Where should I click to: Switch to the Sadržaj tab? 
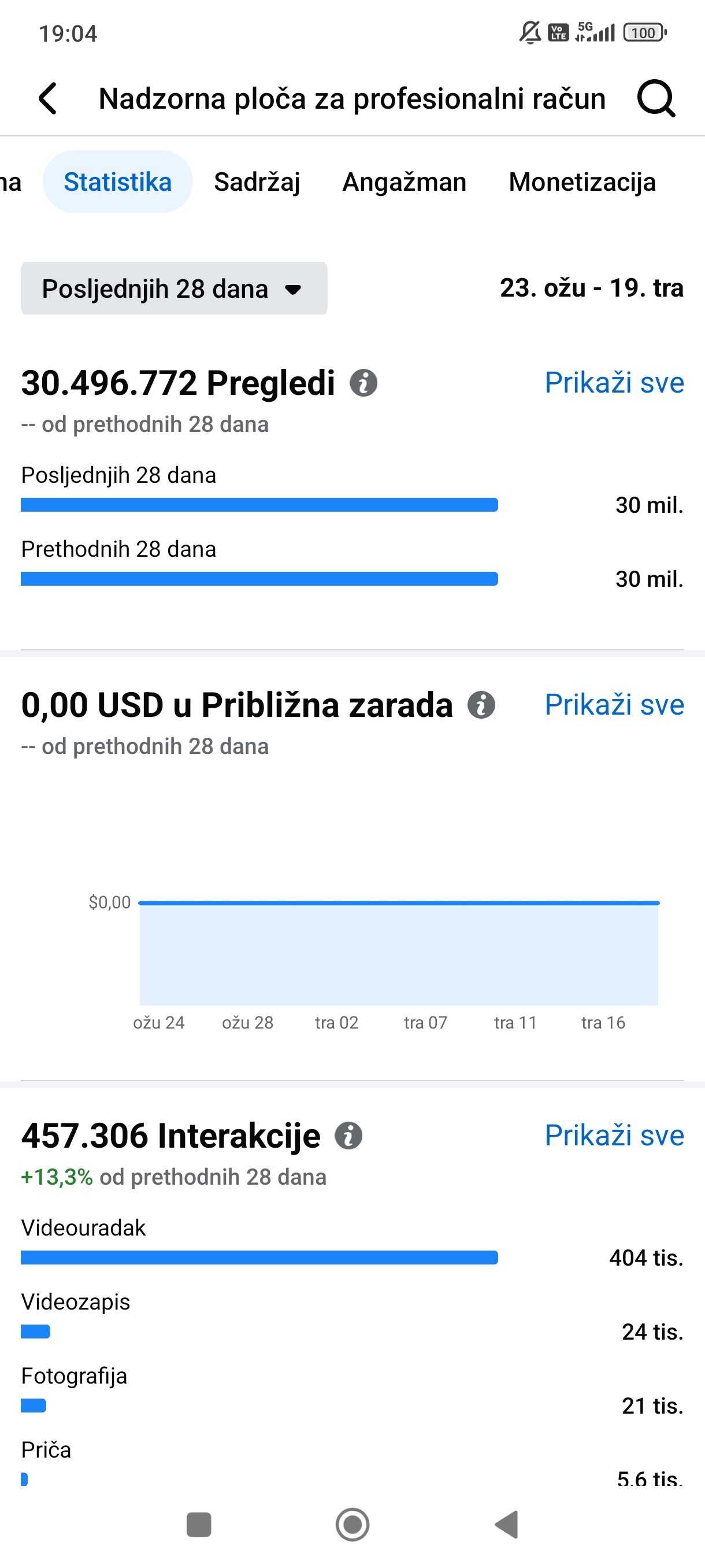pyautogui.click(x=257, y=182)
